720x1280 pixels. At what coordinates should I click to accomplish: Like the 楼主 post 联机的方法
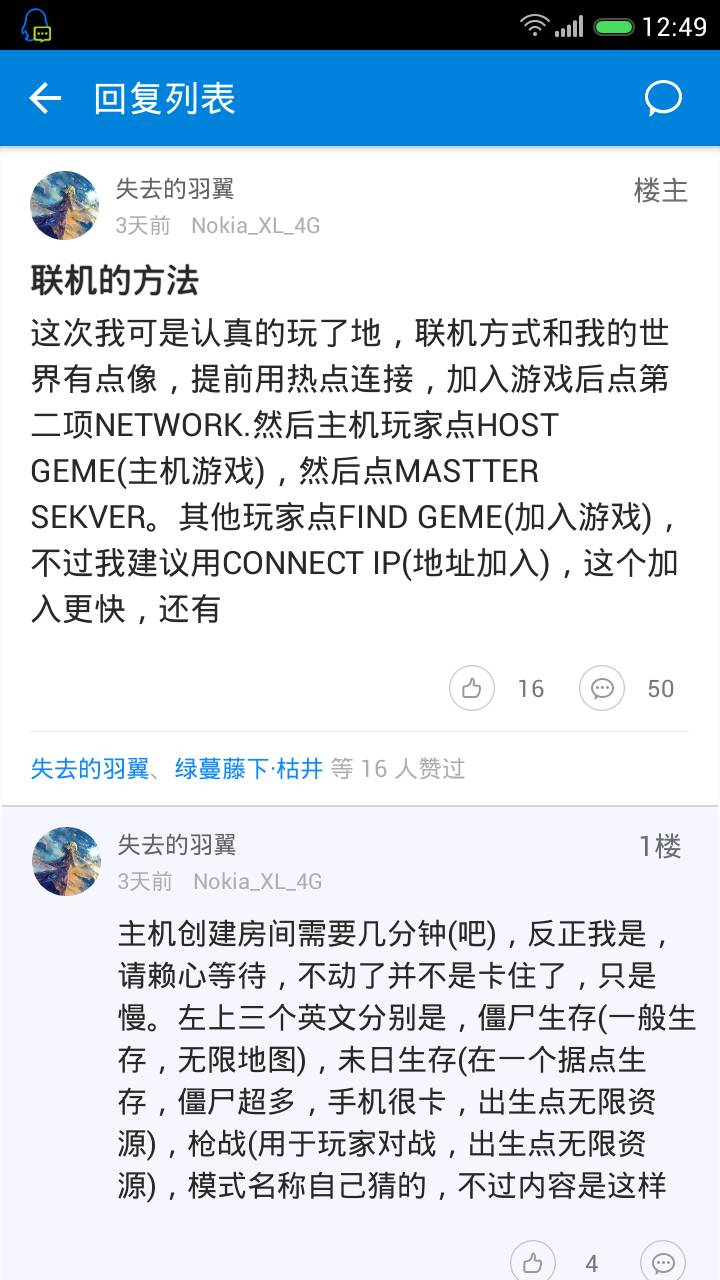(472, 688)
